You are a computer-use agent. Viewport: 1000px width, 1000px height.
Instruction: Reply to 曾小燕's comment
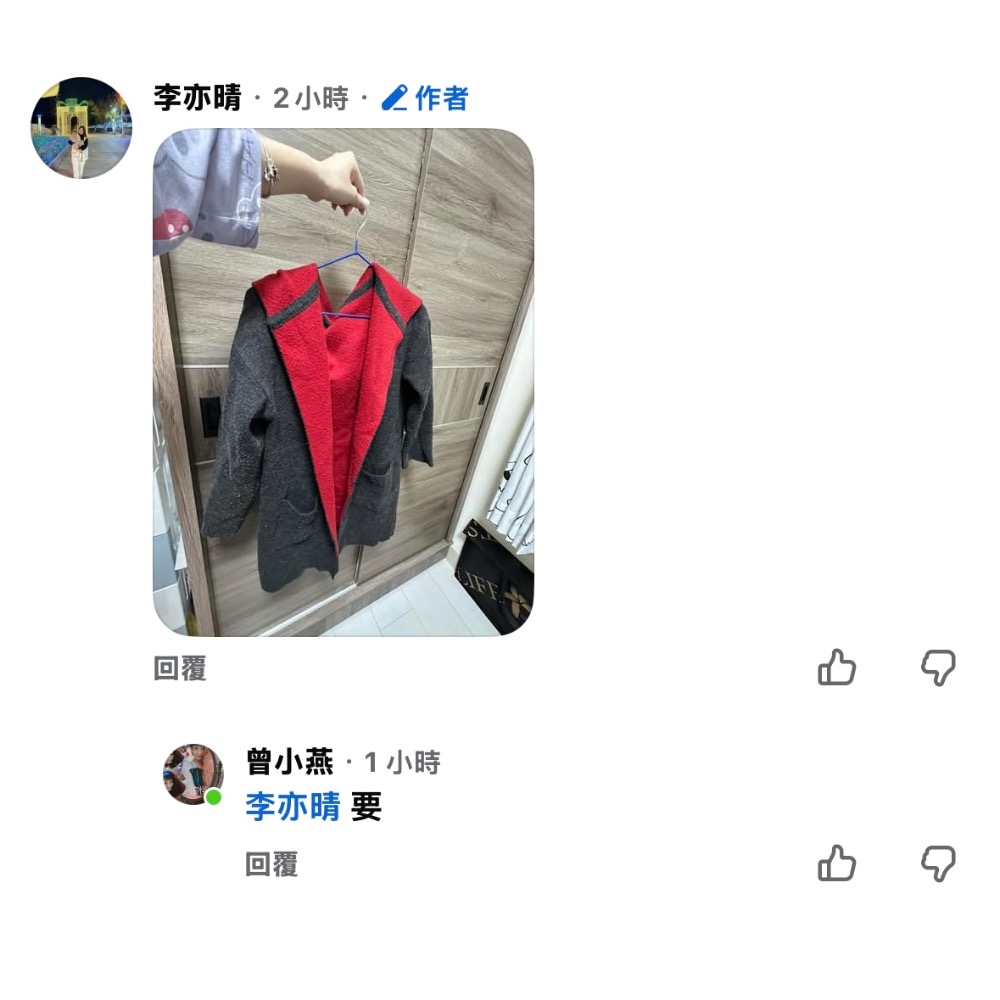pos(272,865)
